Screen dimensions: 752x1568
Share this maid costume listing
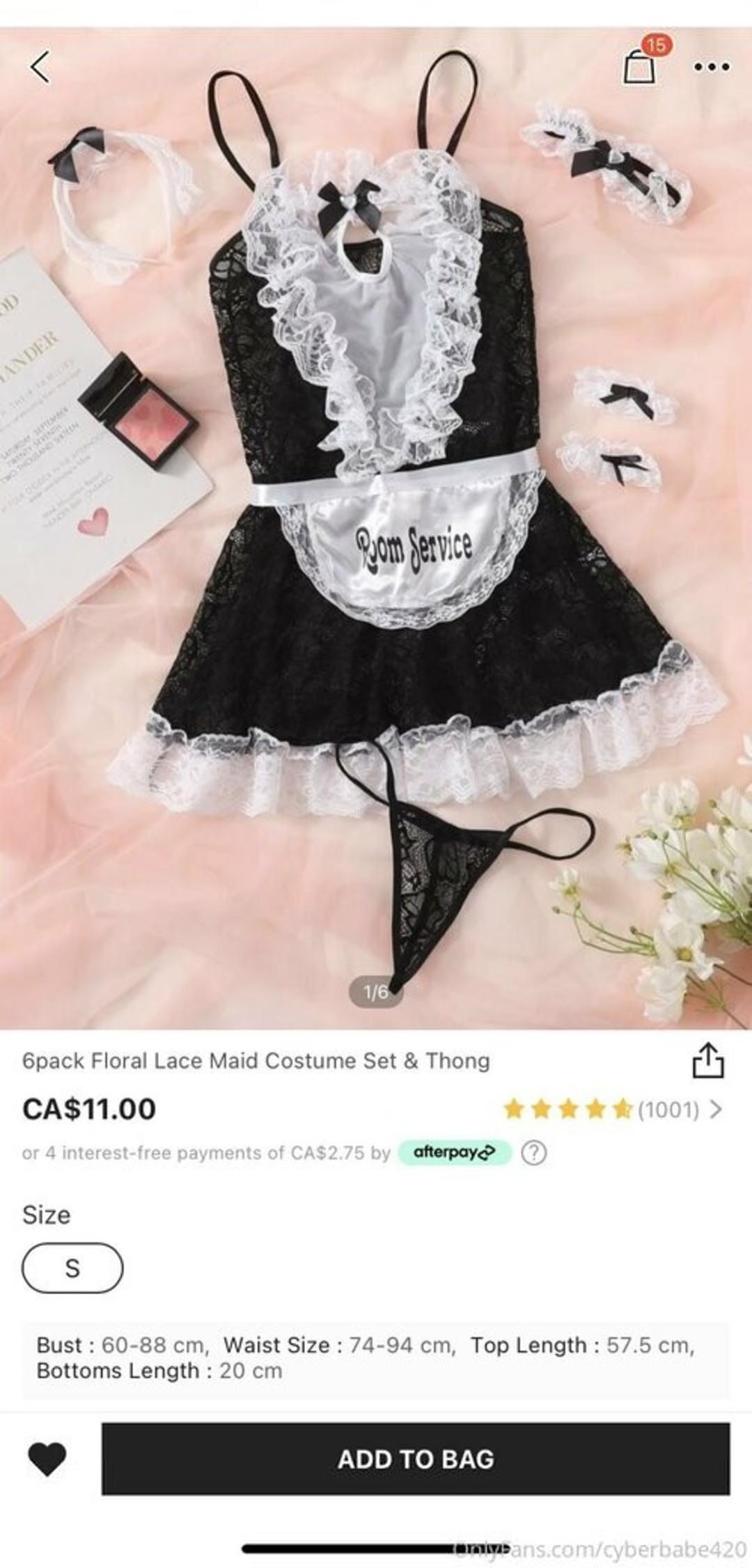pos(708,1061)
